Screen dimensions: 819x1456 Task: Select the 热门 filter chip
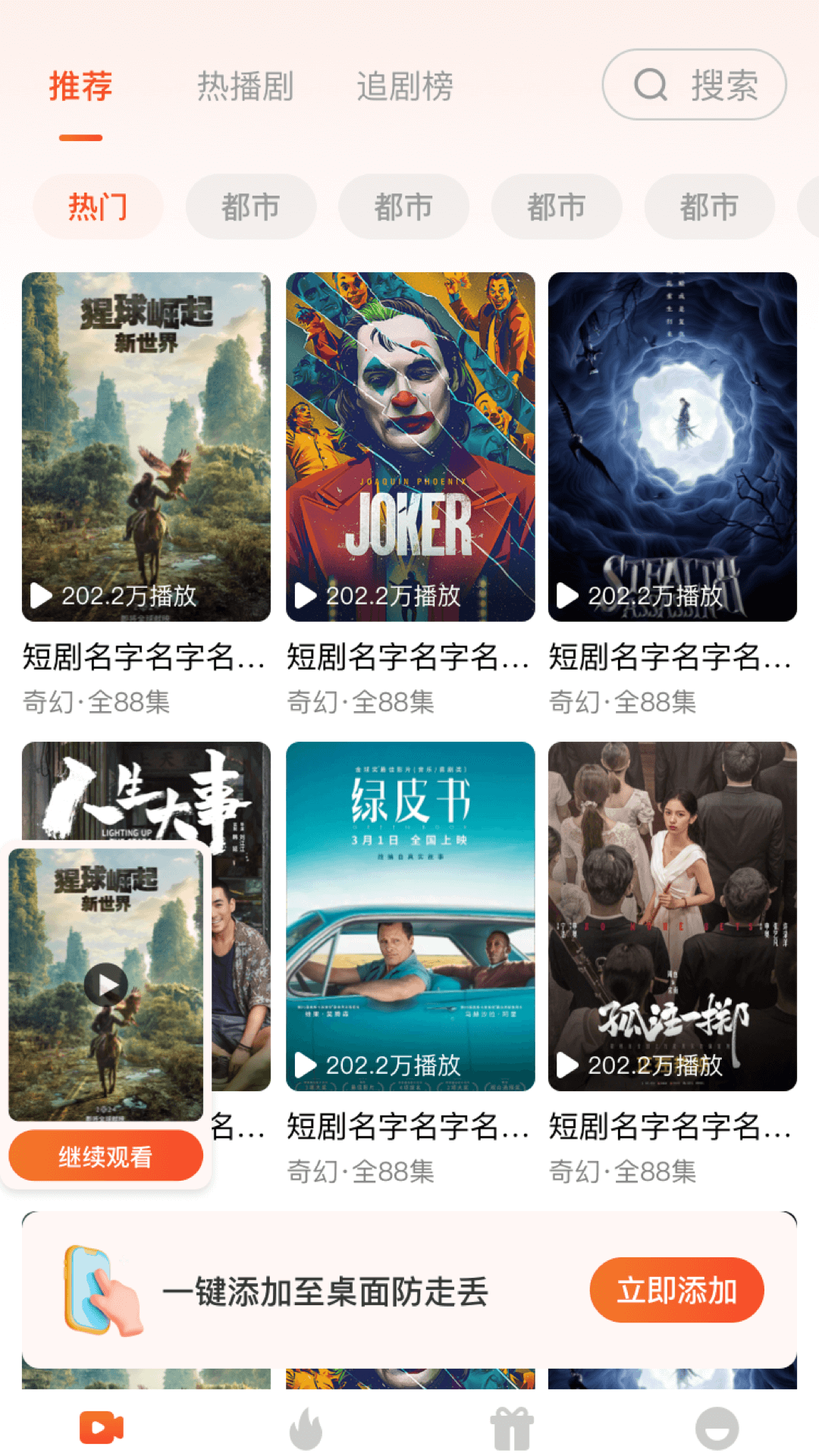[98, 207]
